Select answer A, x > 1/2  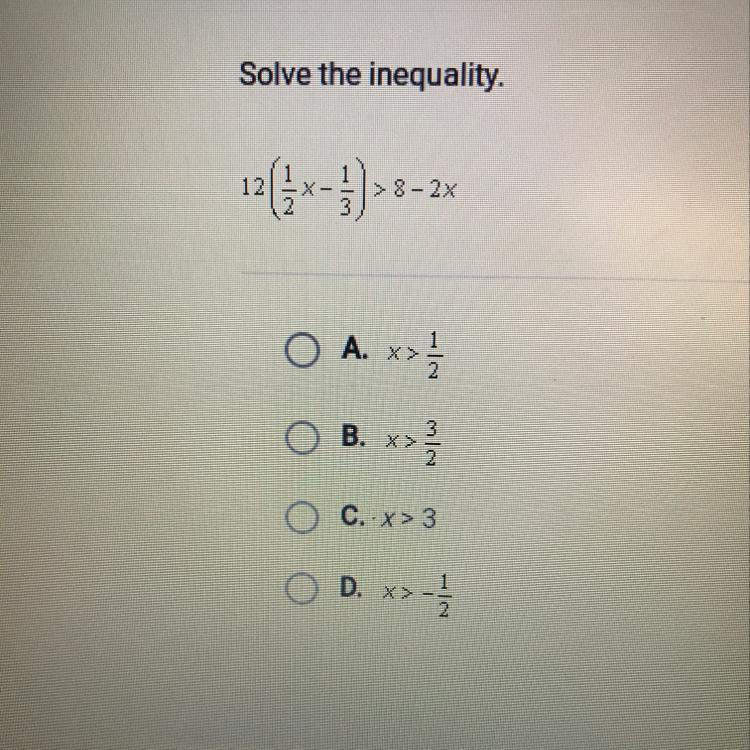299,353
